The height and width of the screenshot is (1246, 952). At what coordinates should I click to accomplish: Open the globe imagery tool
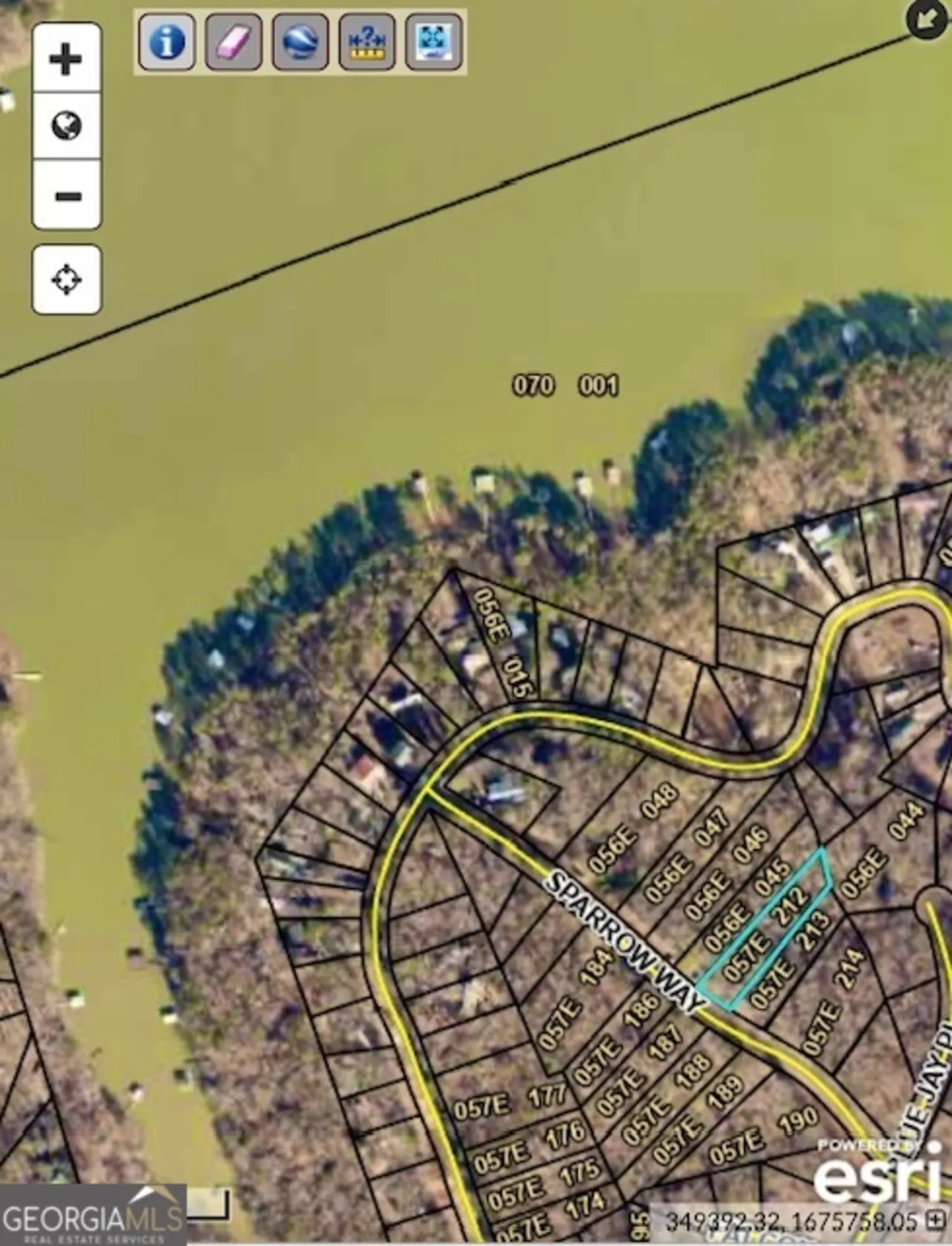click(x=300, y=42)
